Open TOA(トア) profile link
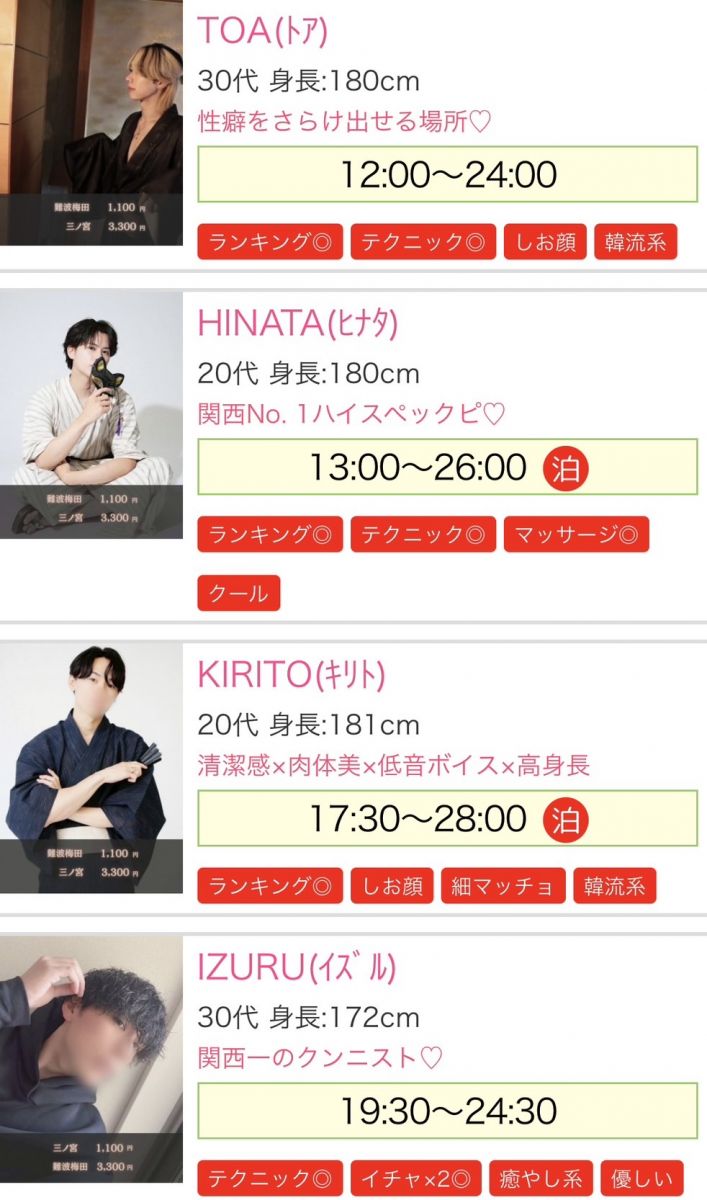The height and width of the screenshot is (1200, 707). 262,30
